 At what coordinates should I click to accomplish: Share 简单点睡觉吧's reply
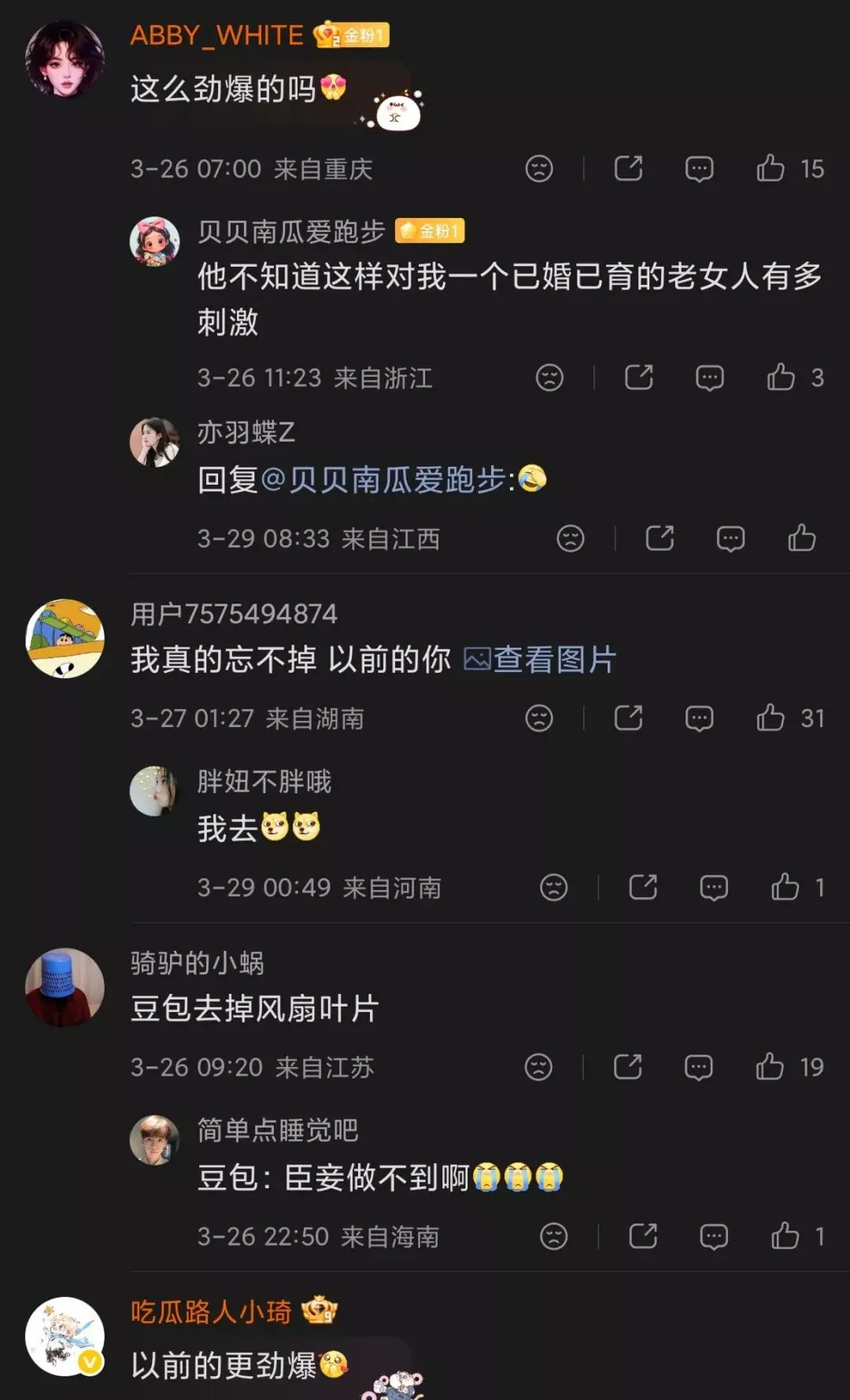(643, 1236)
